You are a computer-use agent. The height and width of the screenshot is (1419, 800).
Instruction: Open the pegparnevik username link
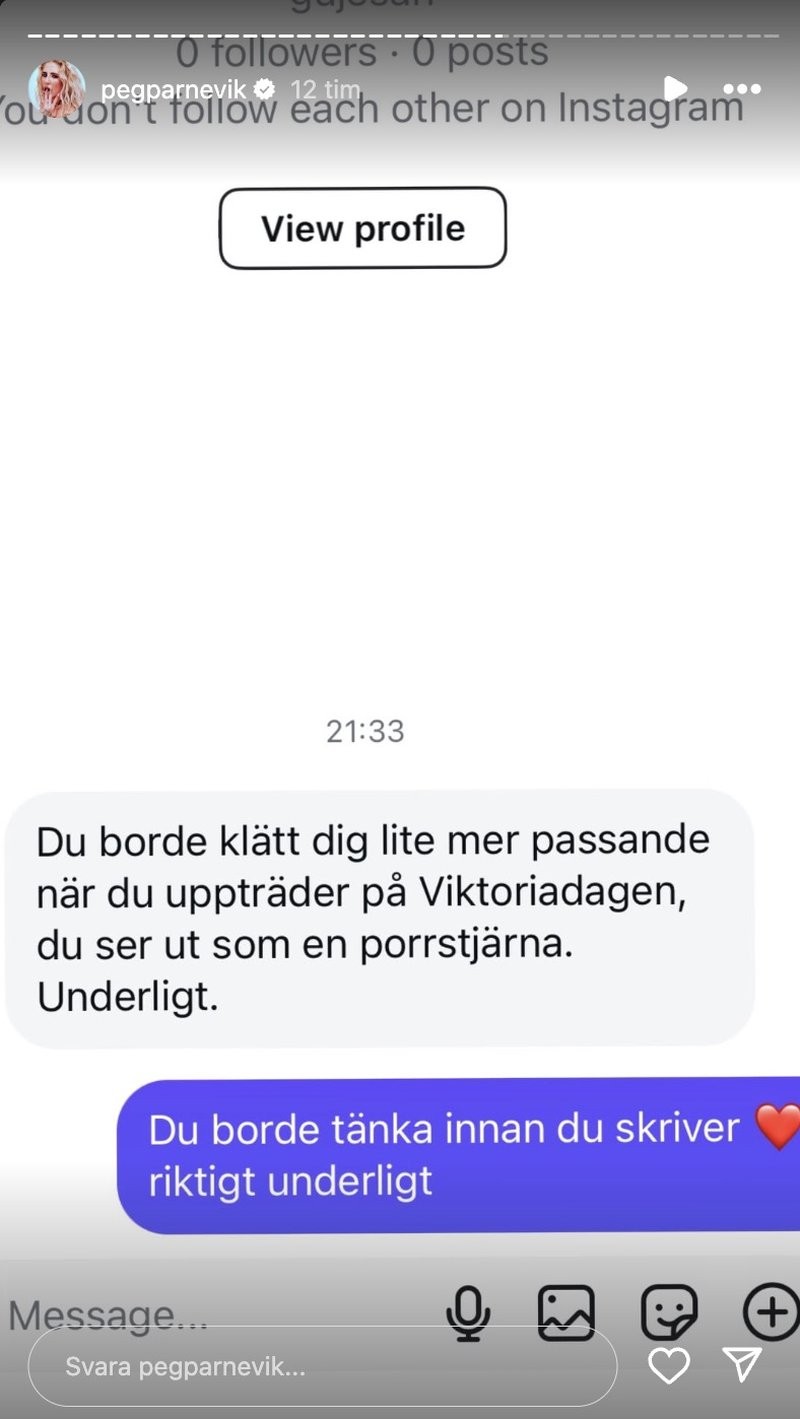tap(173, 90)
